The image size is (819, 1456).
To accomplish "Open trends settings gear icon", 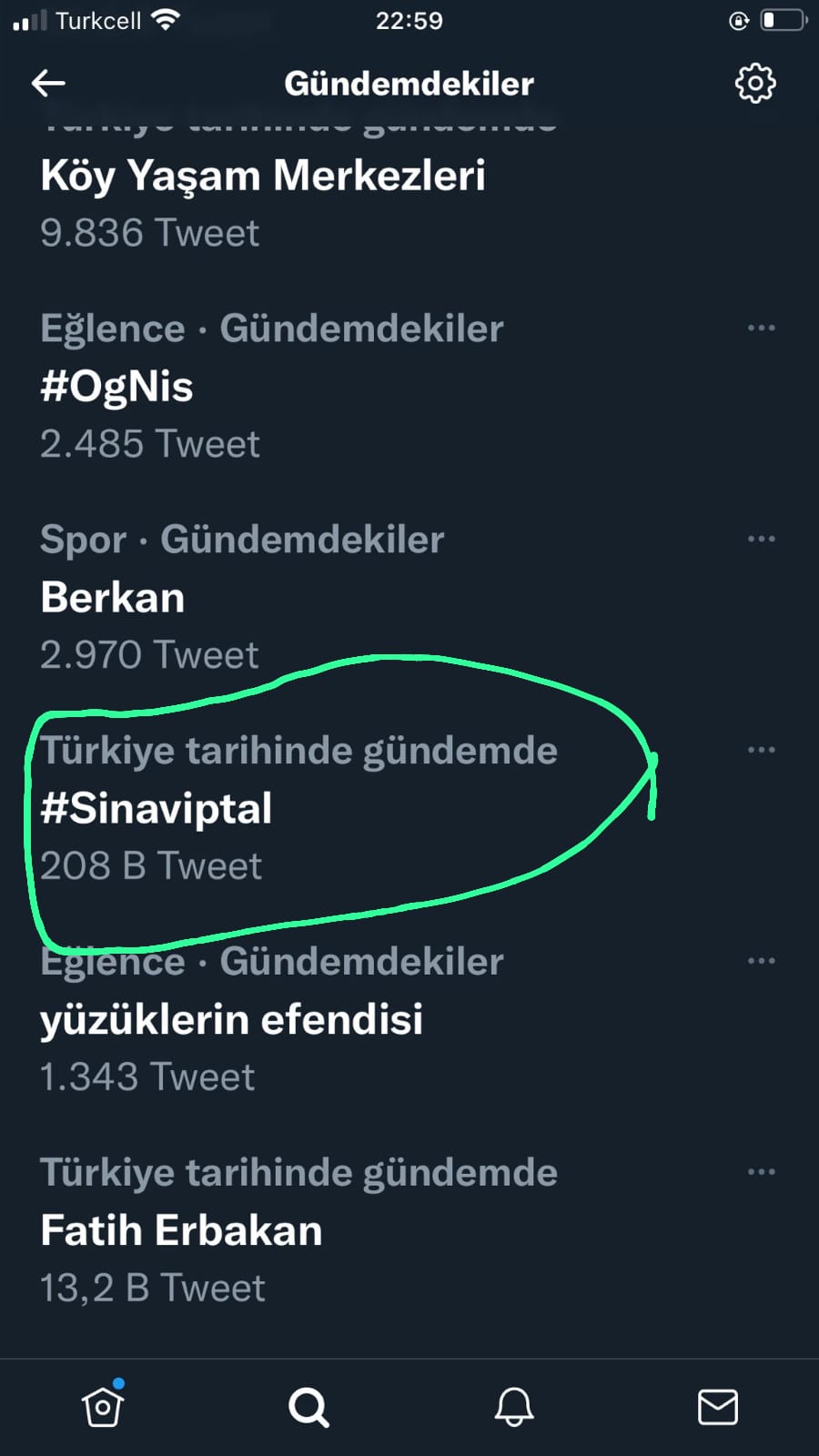I will pos(755,84).
